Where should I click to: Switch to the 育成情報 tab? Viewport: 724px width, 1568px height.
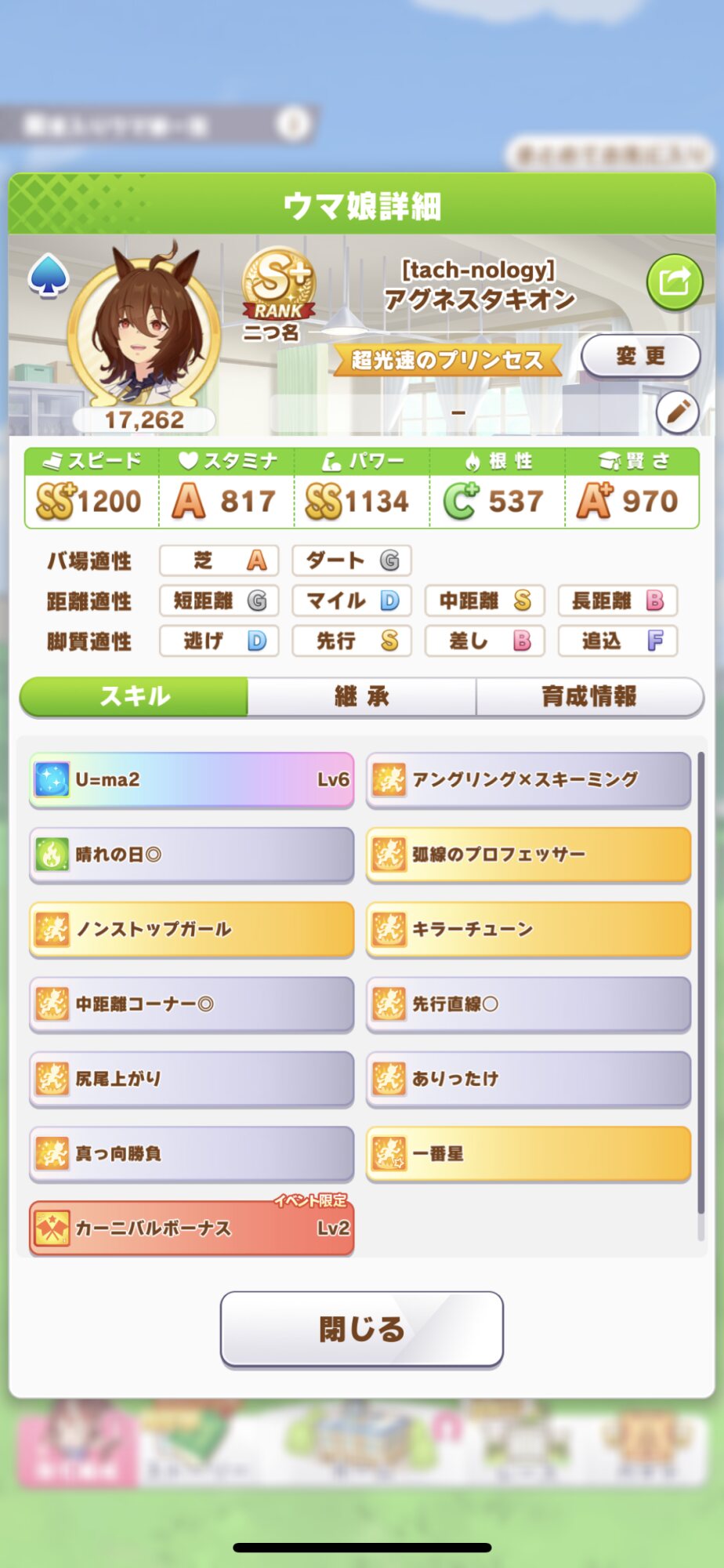point(589,696)
